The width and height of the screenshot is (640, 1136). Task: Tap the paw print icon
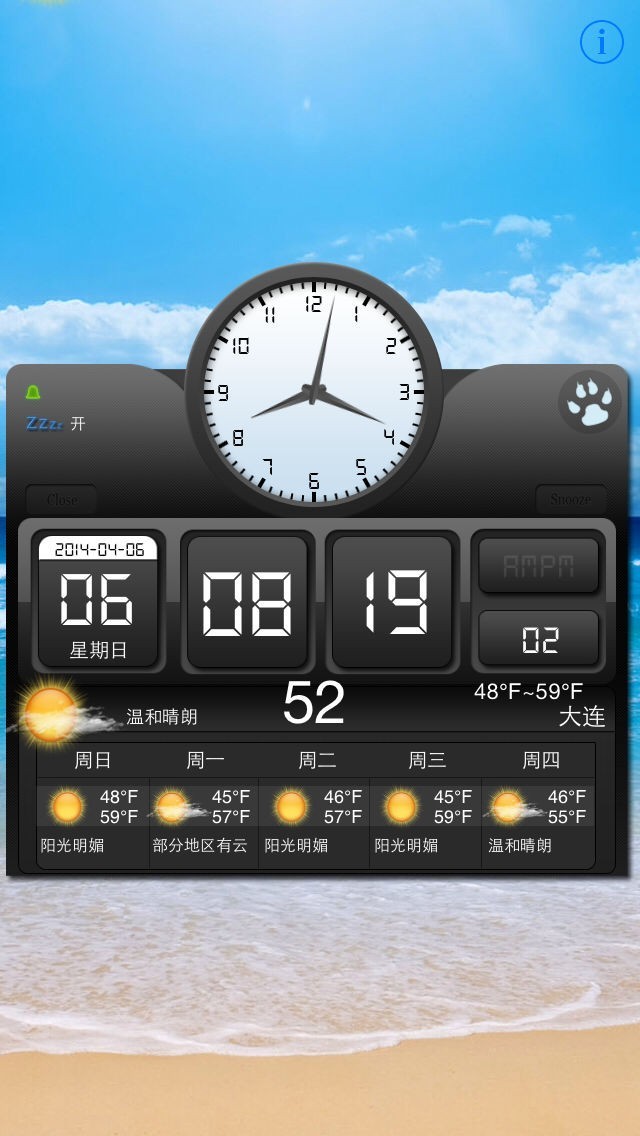(x=590, y=401)
